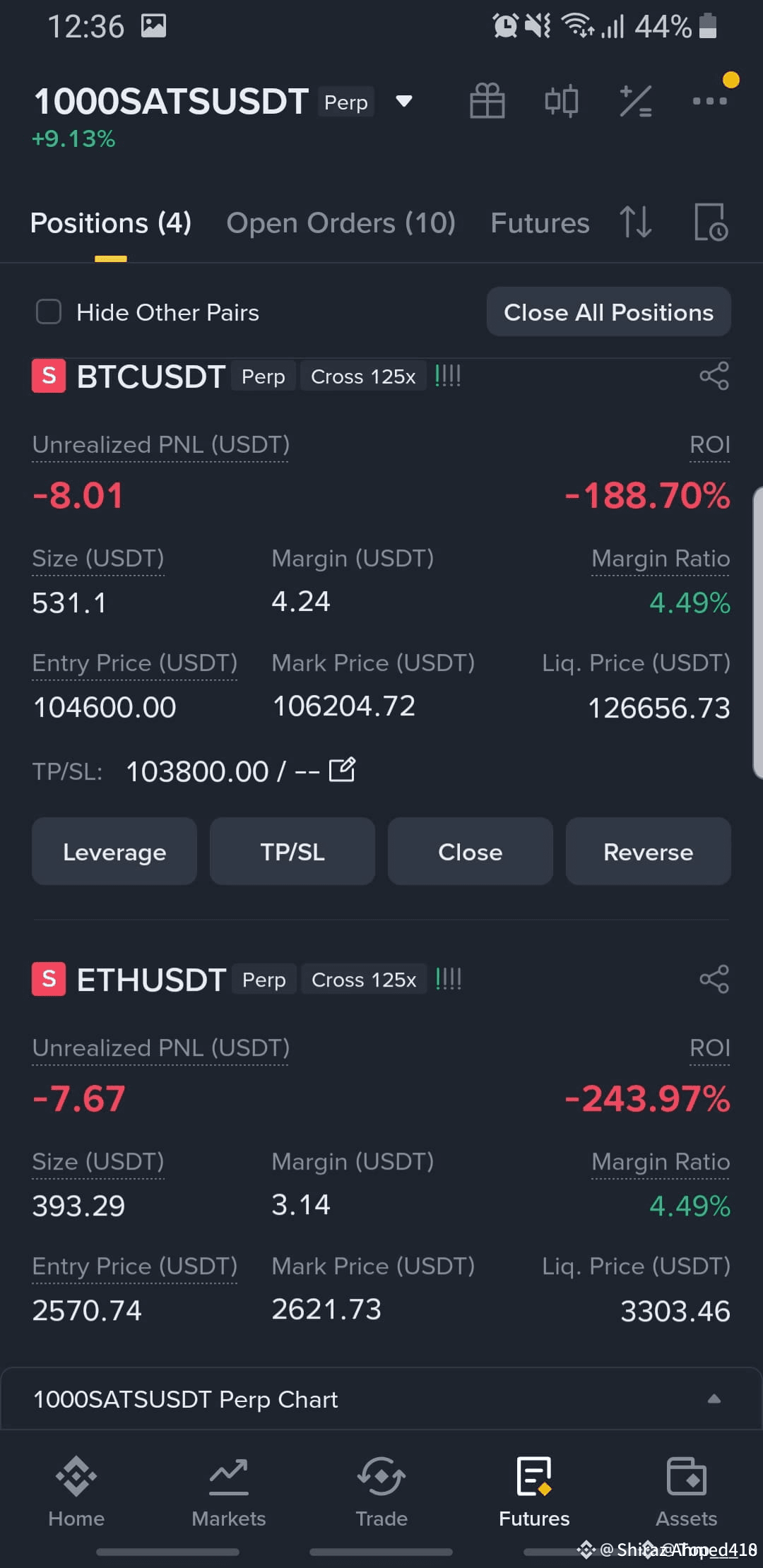Tick the Hide Other Pairs checkbox
Image resolution: width=763 pixels, height=1568 pixels.
49,311
